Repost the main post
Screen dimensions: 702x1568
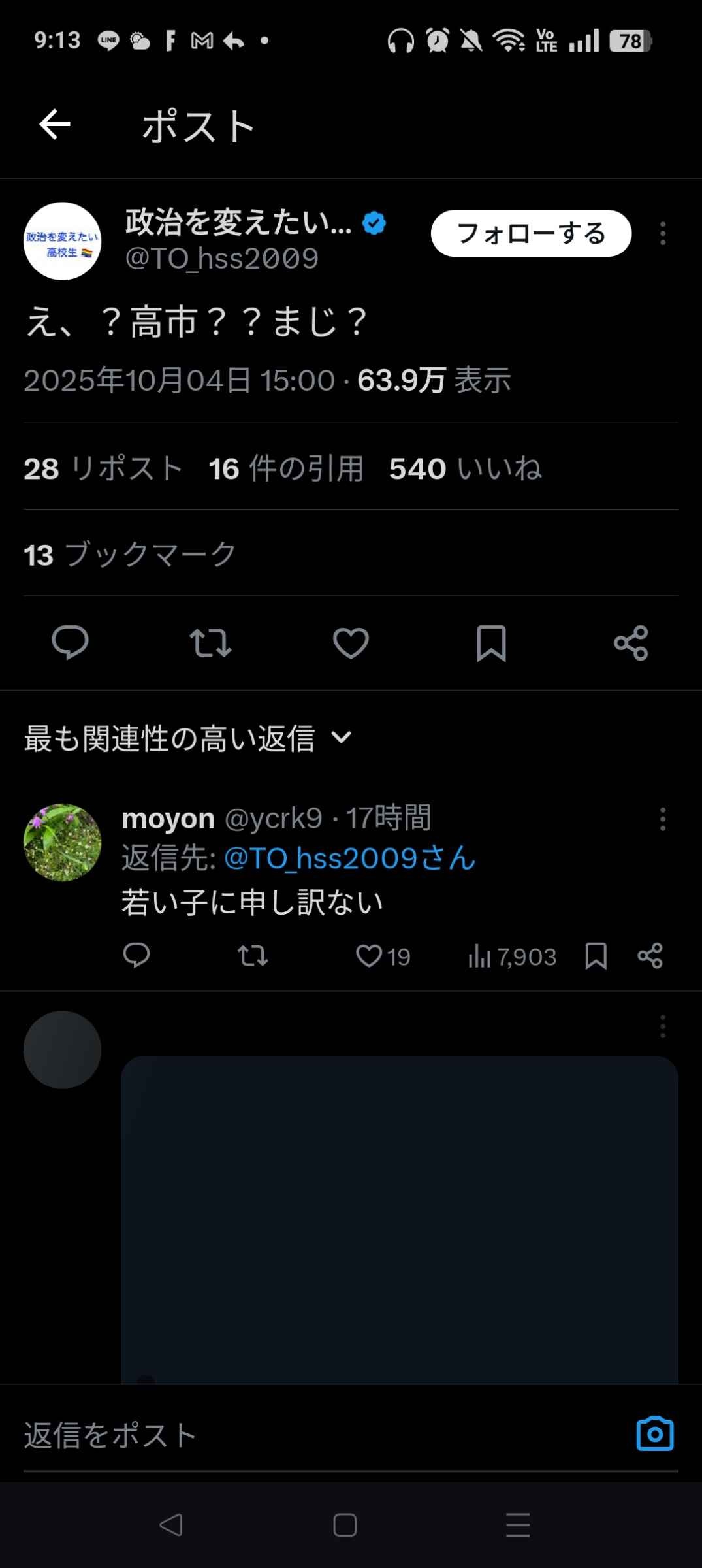(210, 642)
